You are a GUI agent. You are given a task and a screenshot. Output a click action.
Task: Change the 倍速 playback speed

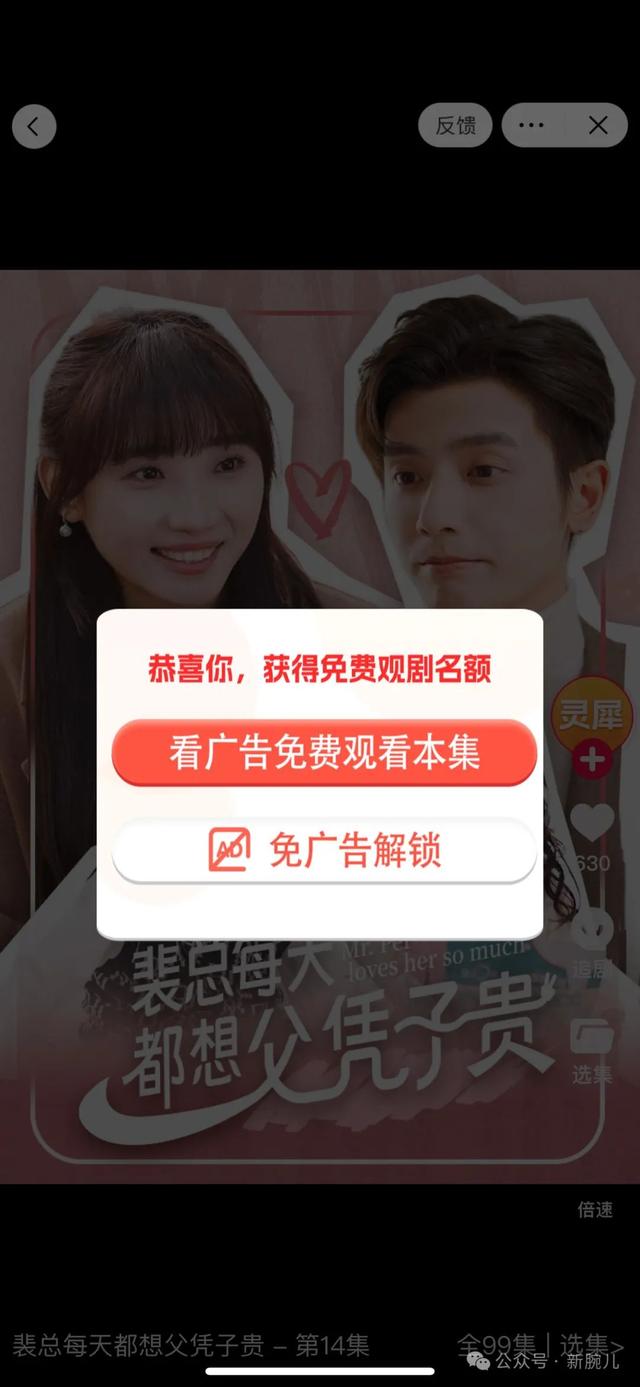coord(595,1209)
